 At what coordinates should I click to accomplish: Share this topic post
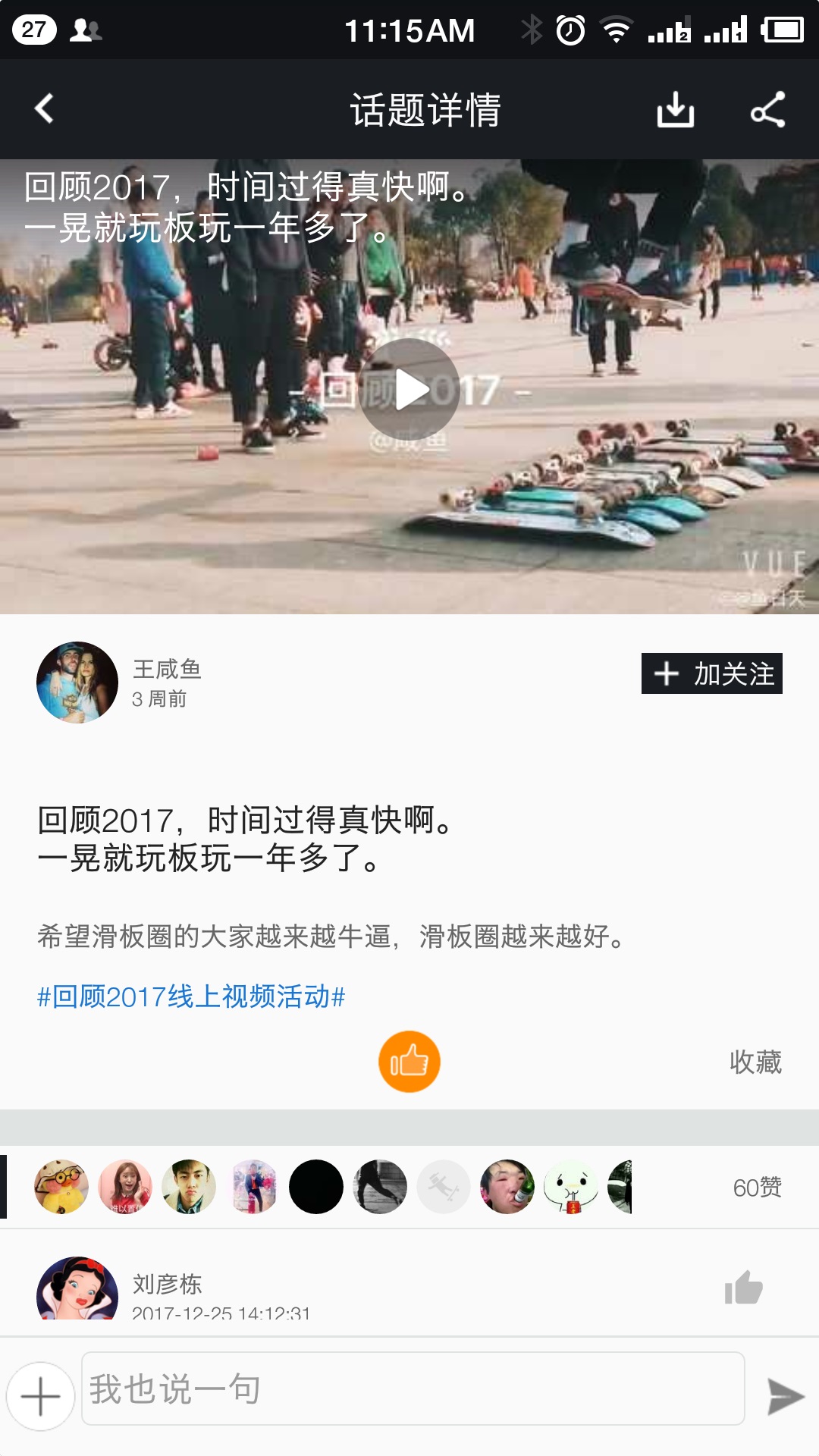767,110
